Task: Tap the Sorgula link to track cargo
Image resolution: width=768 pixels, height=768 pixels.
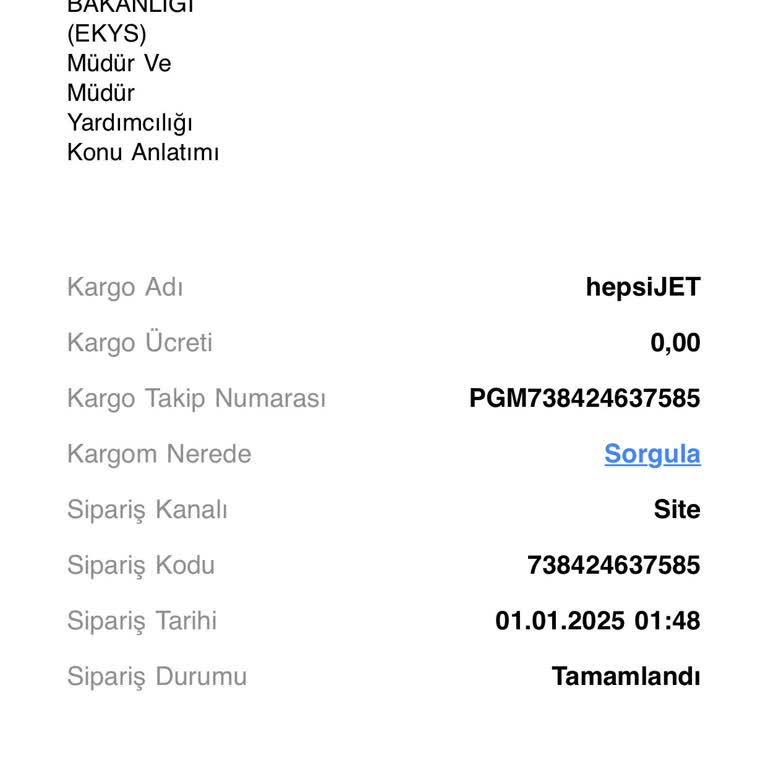Action: pyautogui.click(x=652, y=454)
